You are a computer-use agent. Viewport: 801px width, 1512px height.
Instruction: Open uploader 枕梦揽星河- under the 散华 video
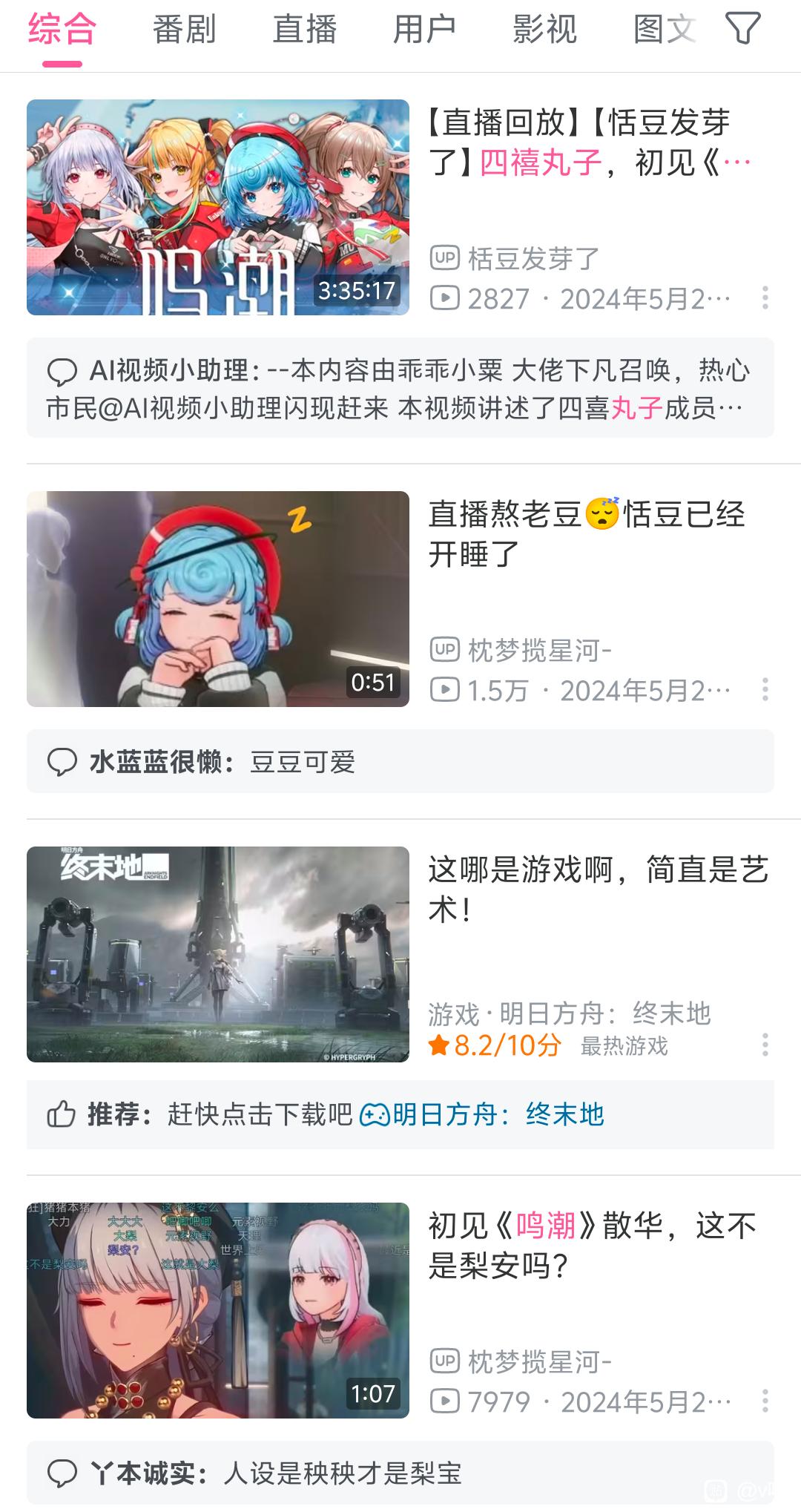point(539,1362)
